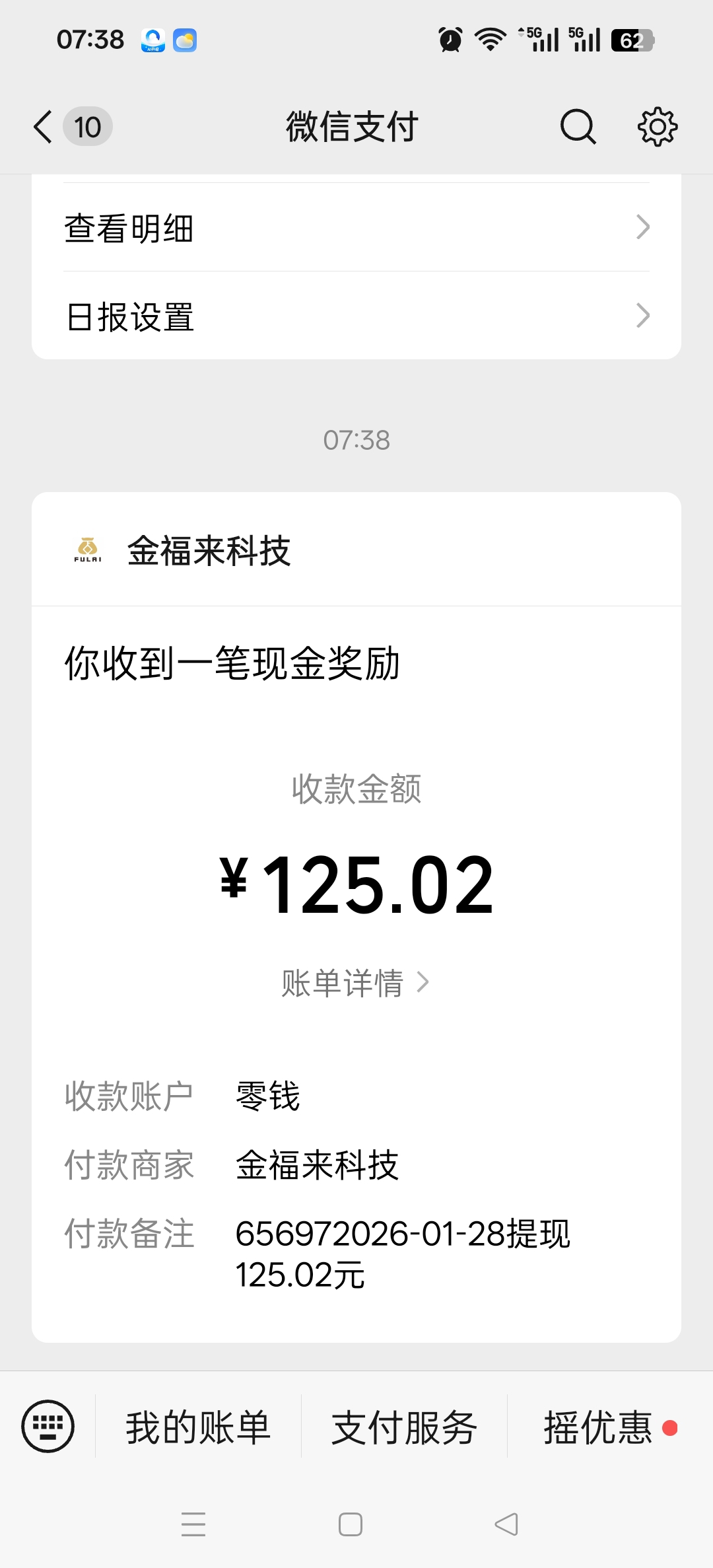Open 日报设置 row
713x1568 pixels.
(x=356, y=316)
